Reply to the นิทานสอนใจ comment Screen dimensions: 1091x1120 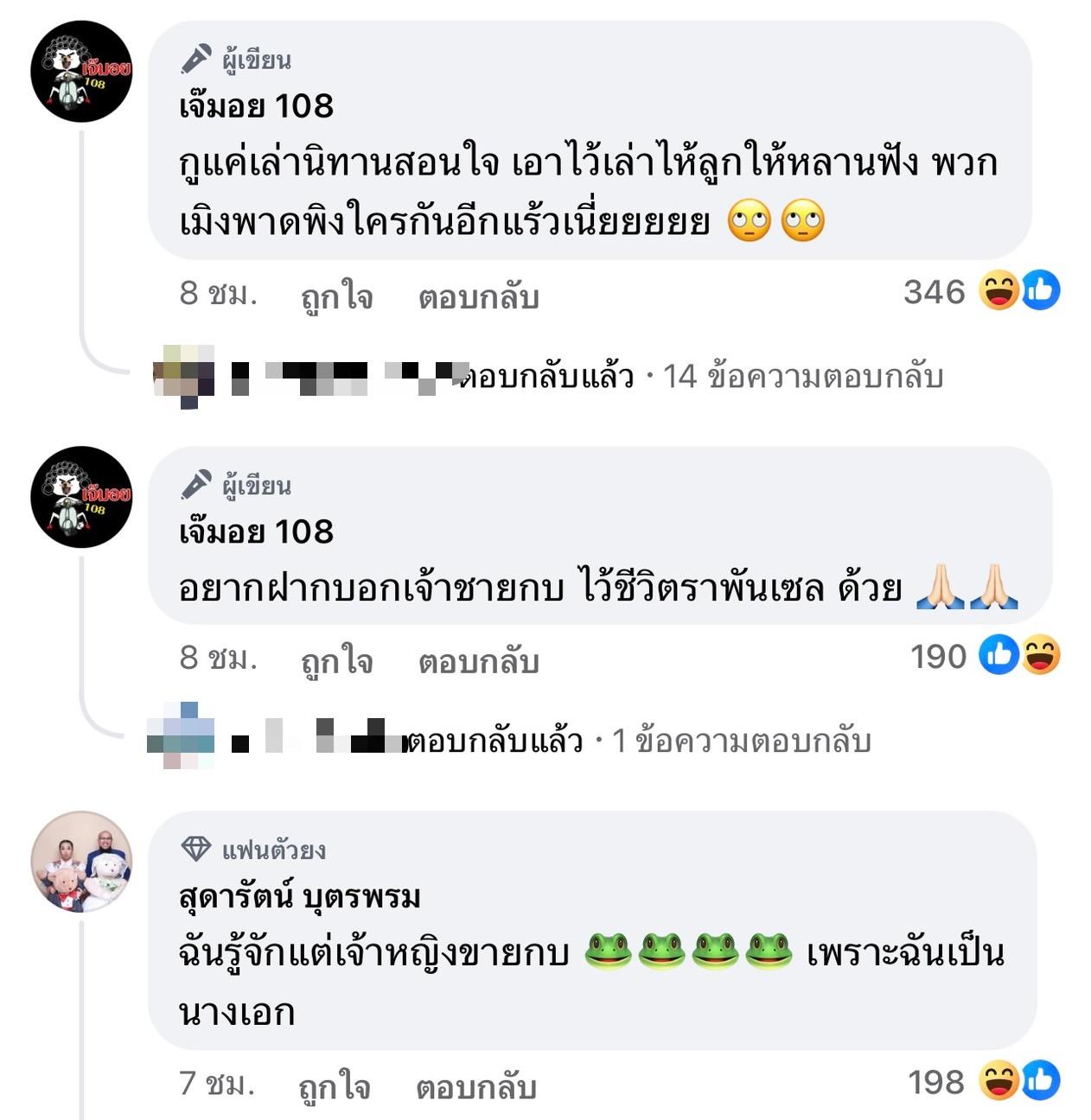(478, 296)
